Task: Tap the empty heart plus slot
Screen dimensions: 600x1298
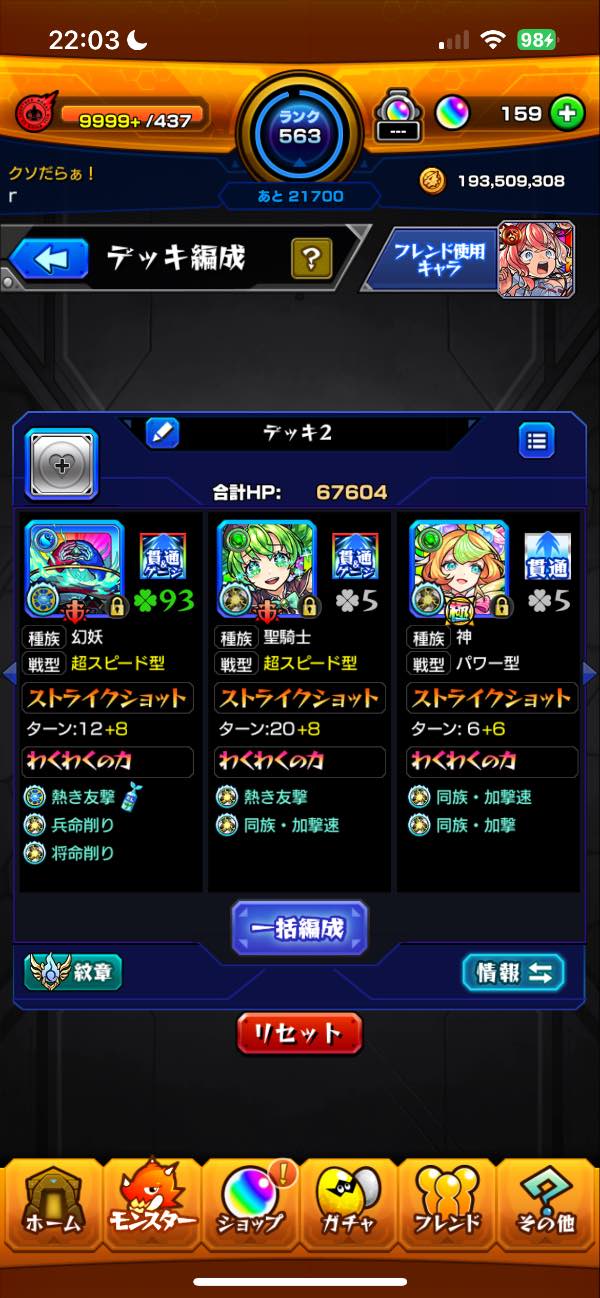Action: 61,464
